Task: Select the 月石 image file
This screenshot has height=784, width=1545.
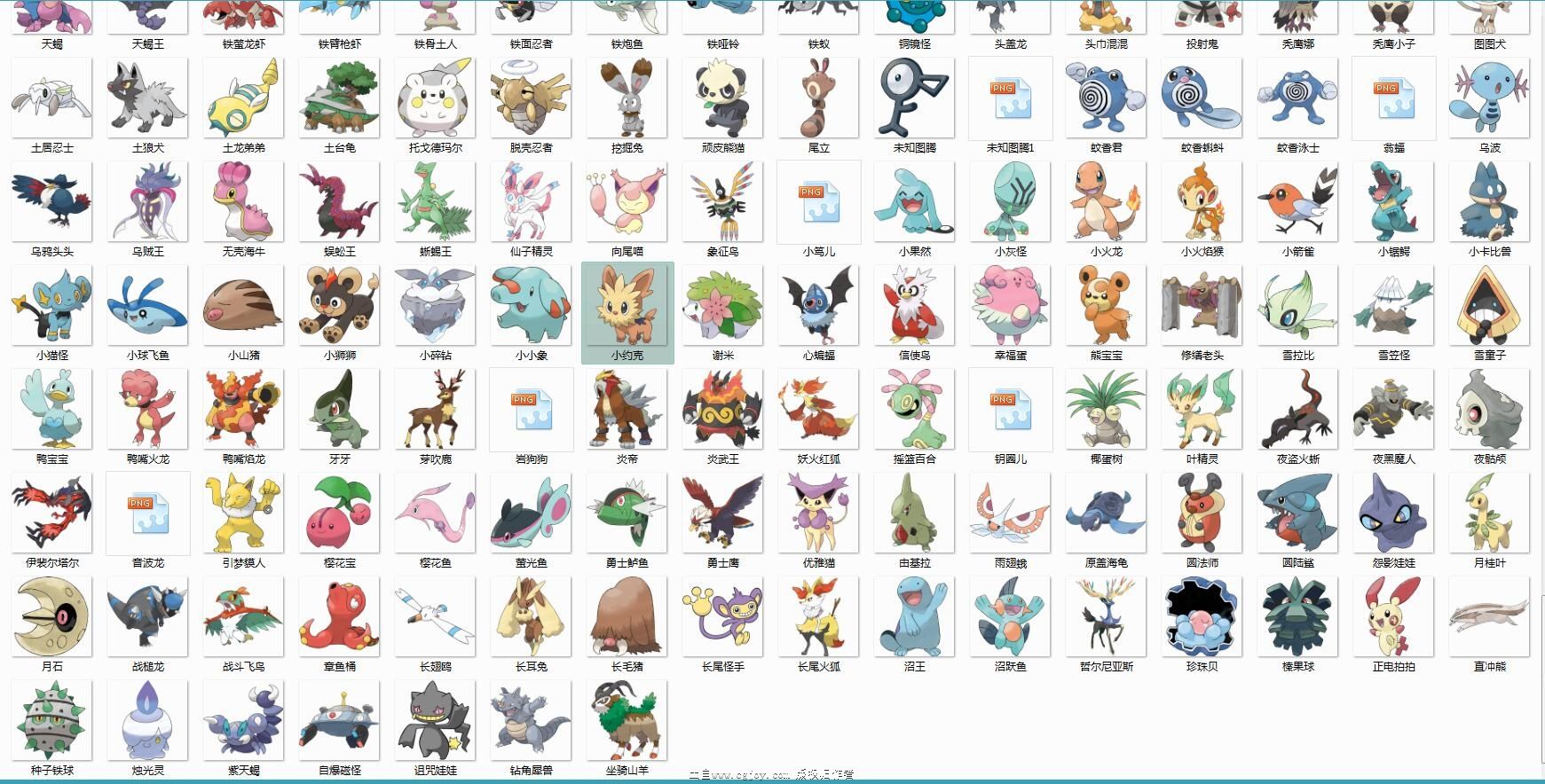Action: pos(52,617)
